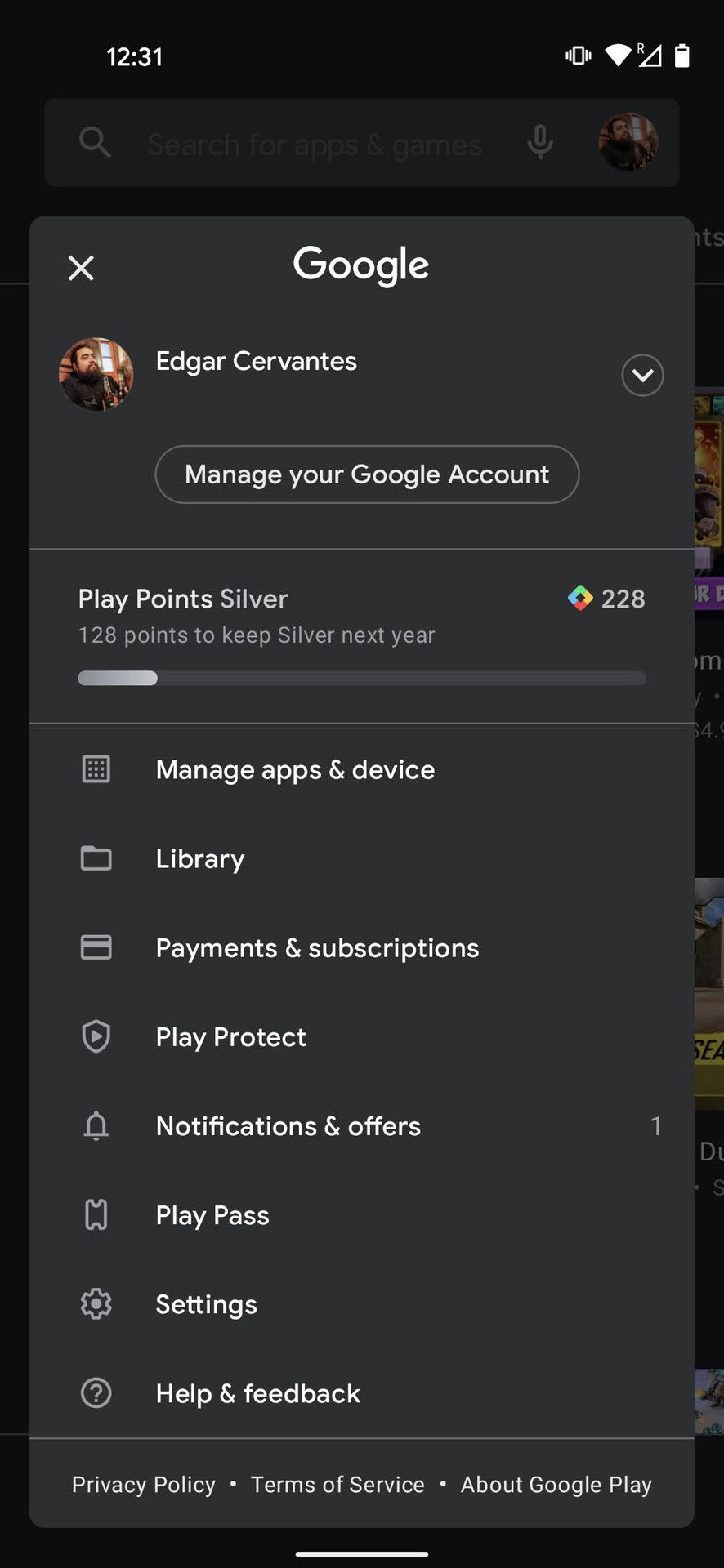Open About Google Play
This screenshot has height=1568, width=724.
pyautogui.click(x=556, y=1485)
